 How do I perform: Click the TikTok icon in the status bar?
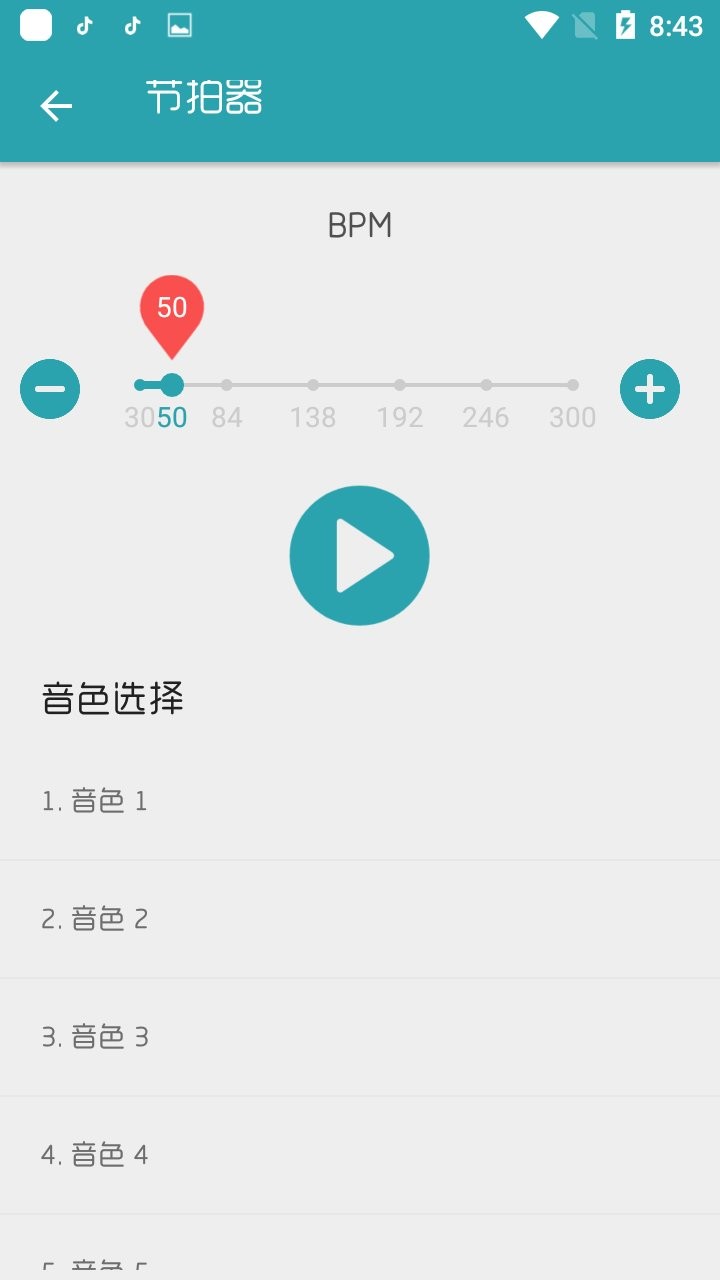click(84, 24)
